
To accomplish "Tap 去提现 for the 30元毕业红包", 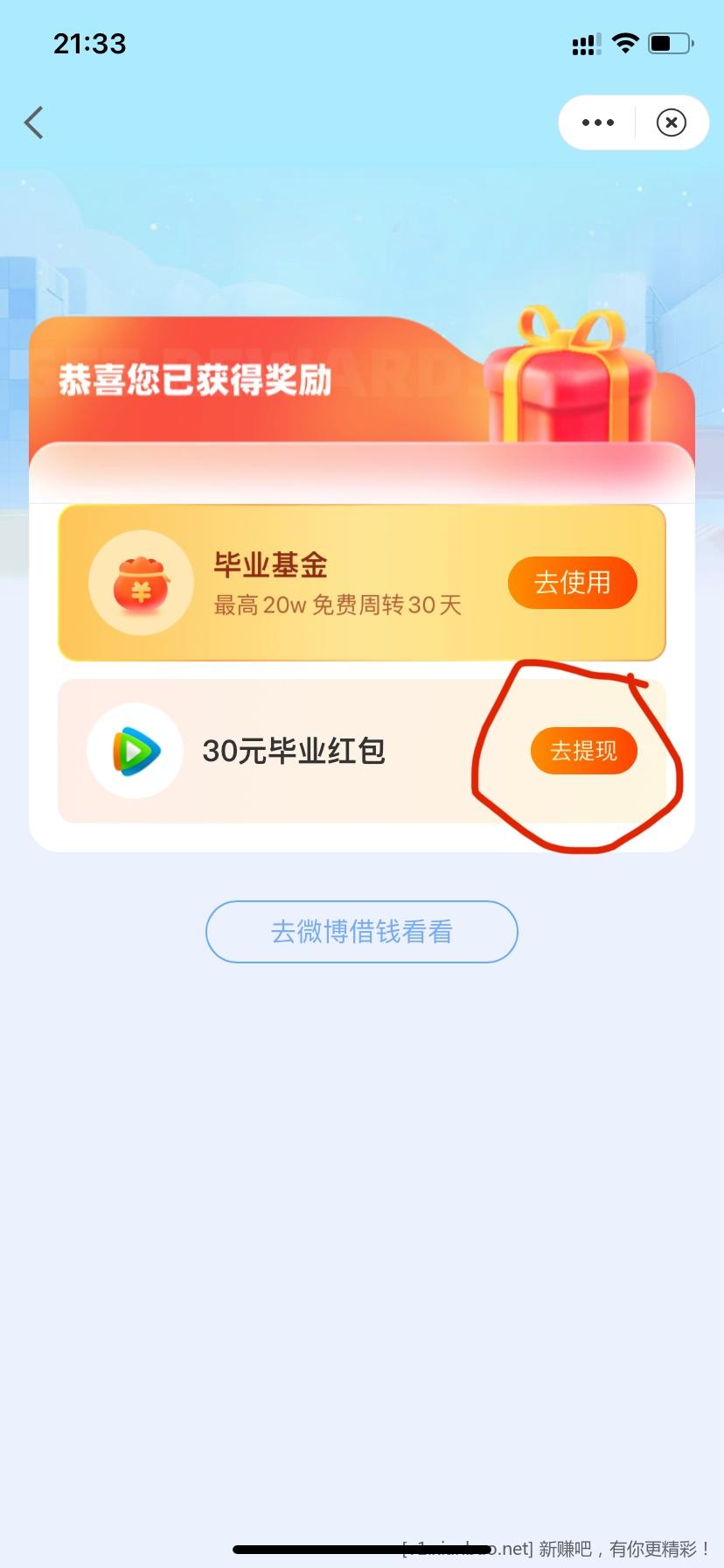I will [583, 751].
